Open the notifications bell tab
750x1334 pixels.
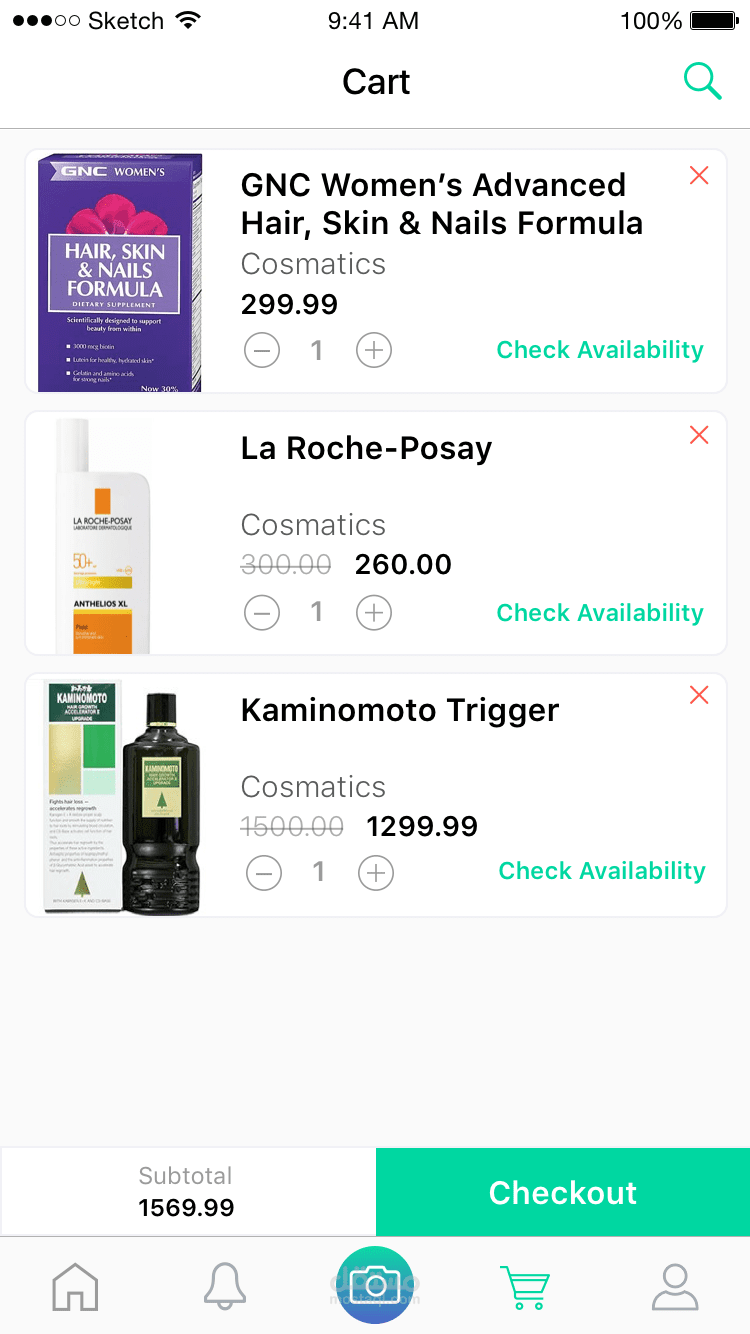225,1286
